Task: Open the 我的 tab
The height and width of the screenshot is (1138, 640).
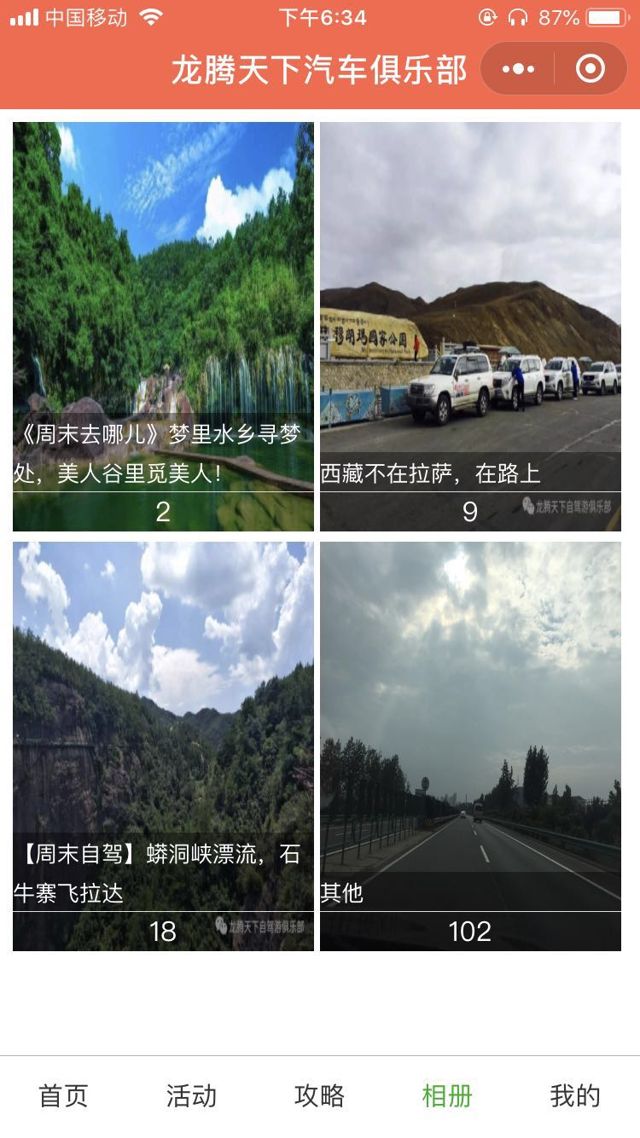Action: (575, 1096)
